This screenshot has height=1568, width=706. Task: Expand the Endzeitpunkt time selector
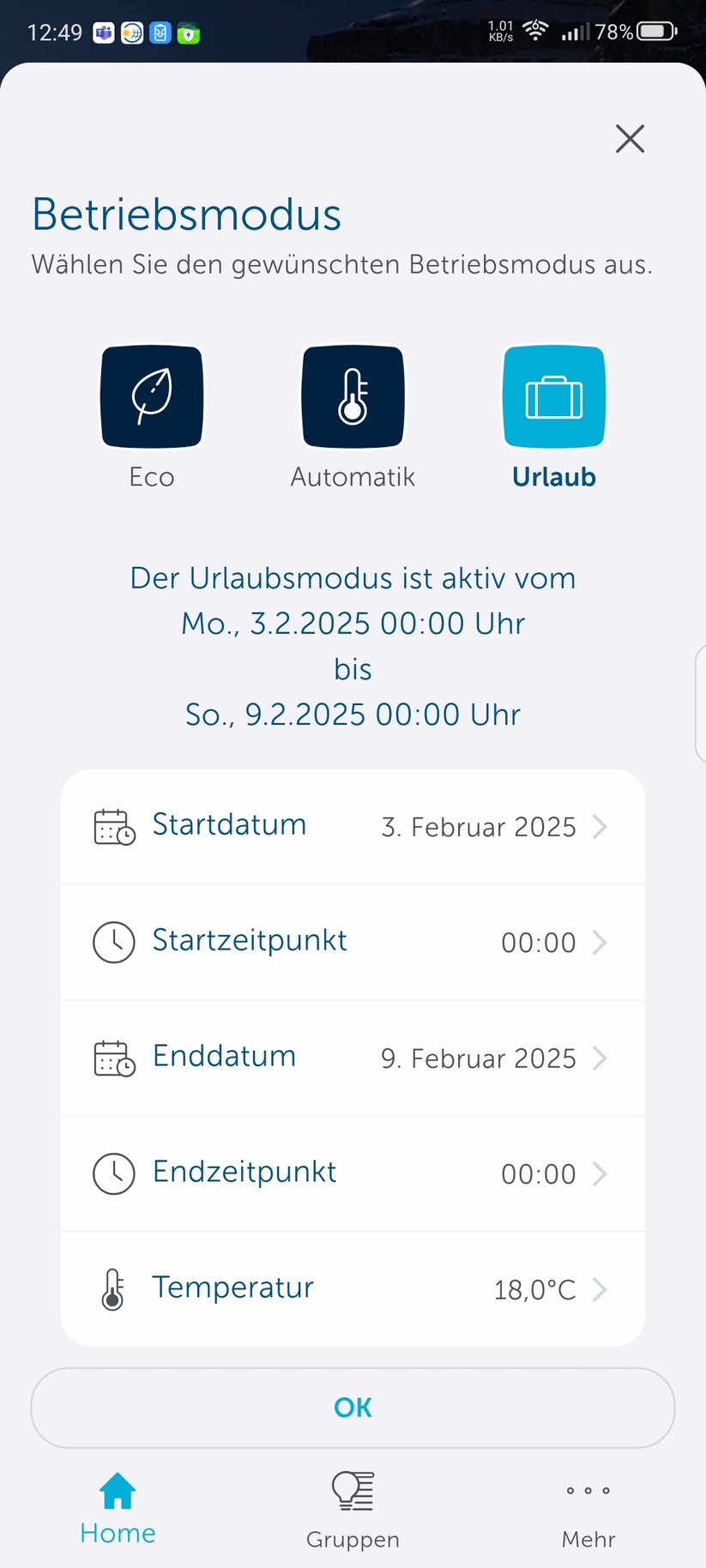click(x=600, y=1173)
